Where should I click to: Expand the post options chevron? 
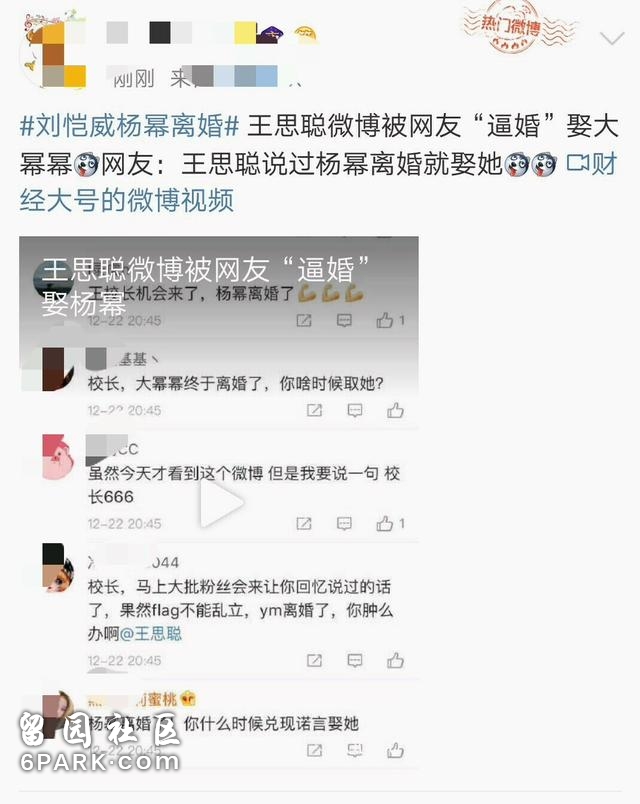pos(611,40)
